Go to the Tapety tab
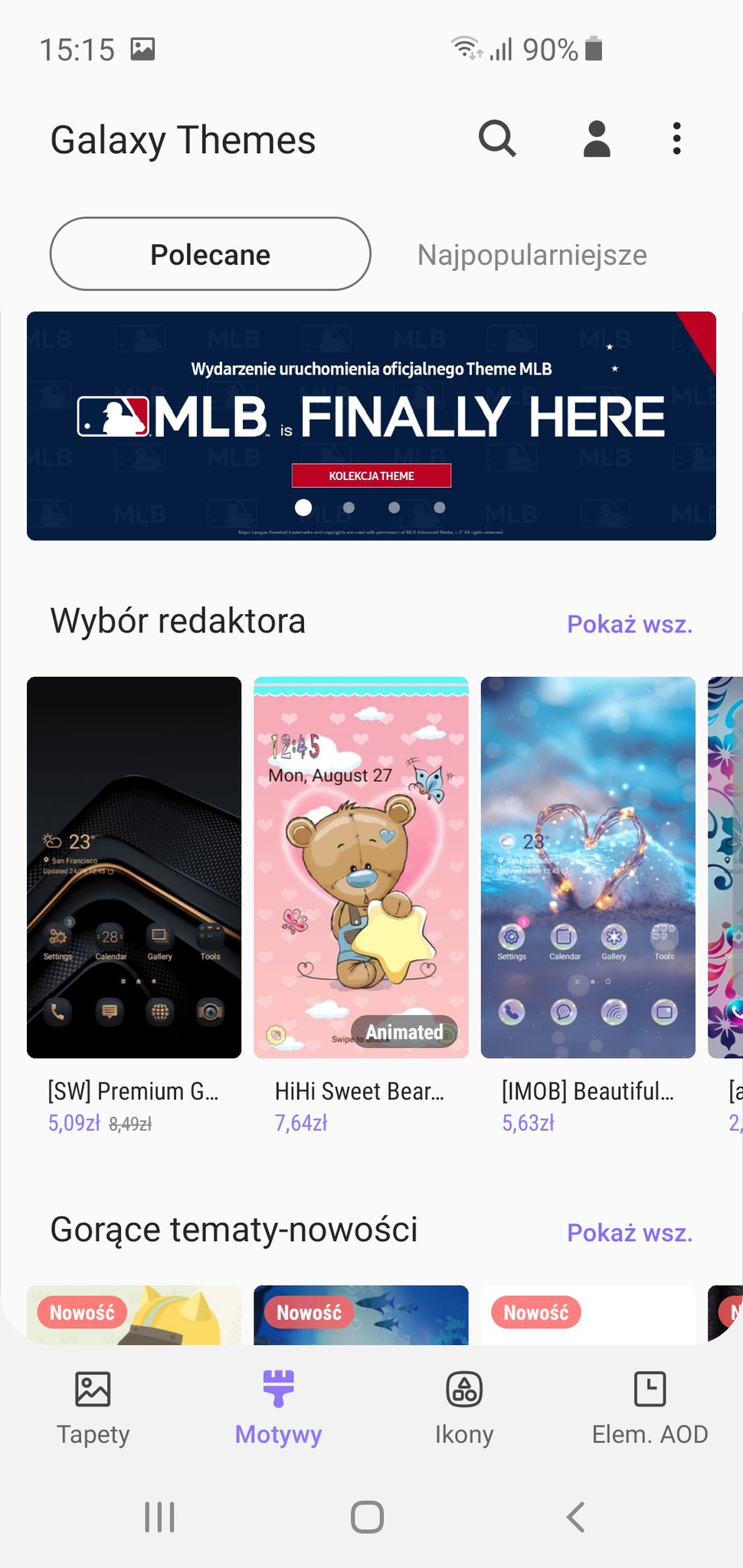The width and height of the screenshot is (743, 1568). coord(93,1407)
